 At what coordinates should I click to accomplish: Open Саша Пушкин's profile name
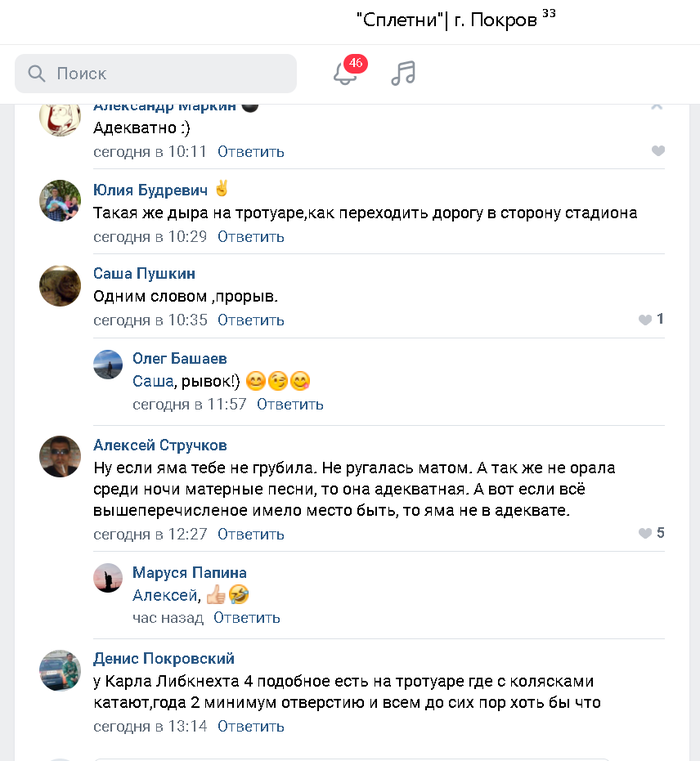(x=144, y=274)
